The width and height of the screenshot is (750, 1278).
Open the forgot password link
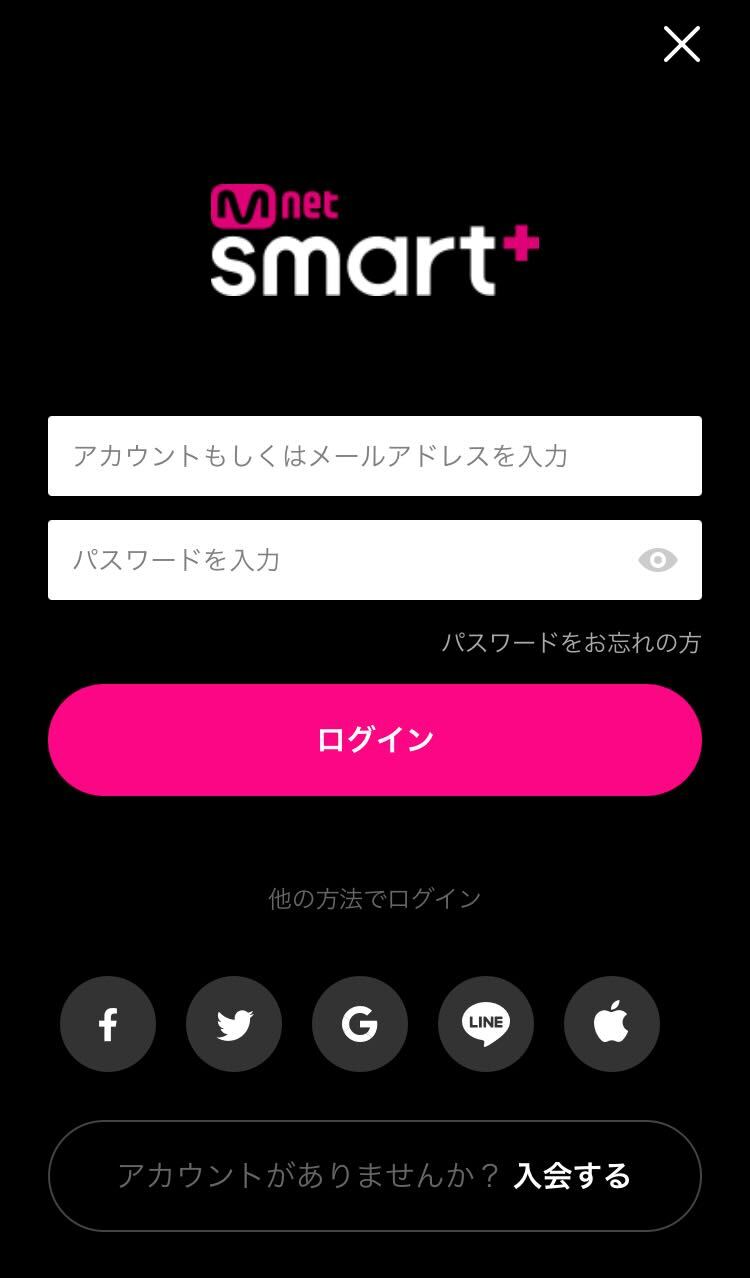(571, 642)
